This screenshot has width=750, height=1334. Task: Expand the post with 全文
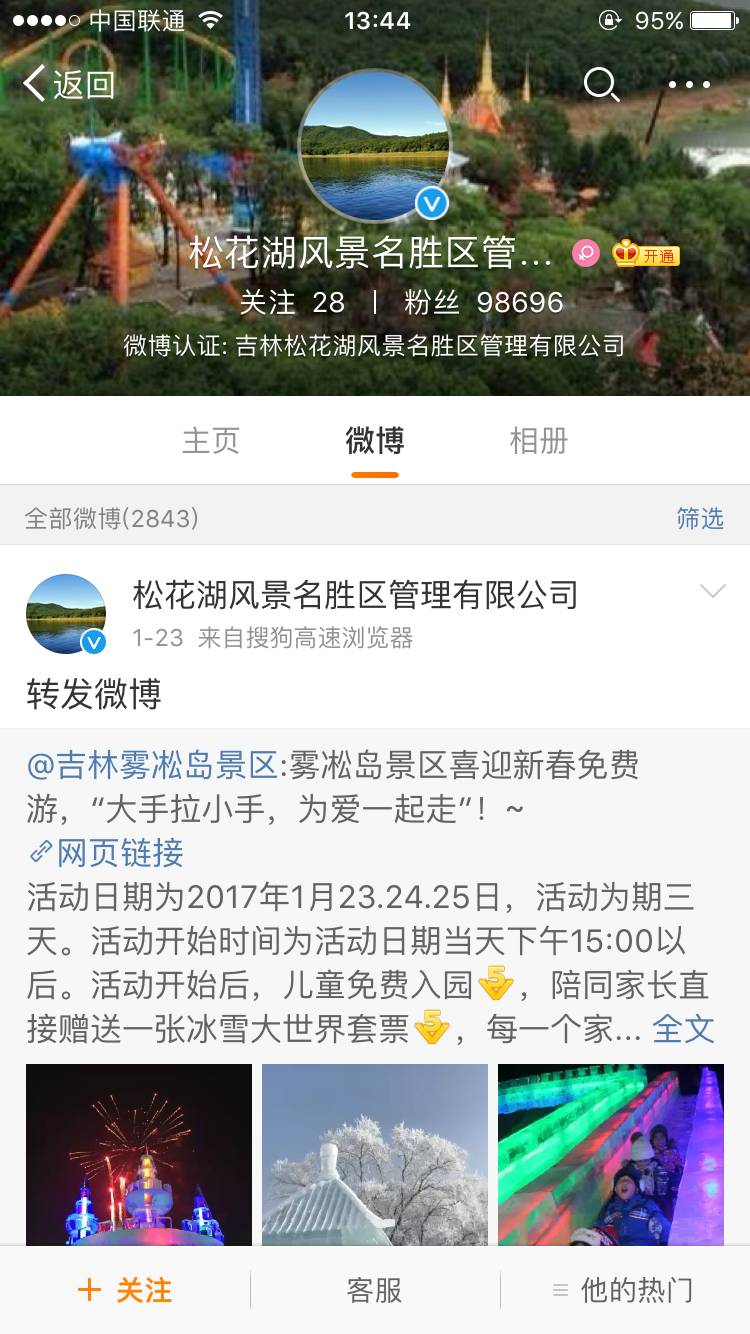(684, 1029)
